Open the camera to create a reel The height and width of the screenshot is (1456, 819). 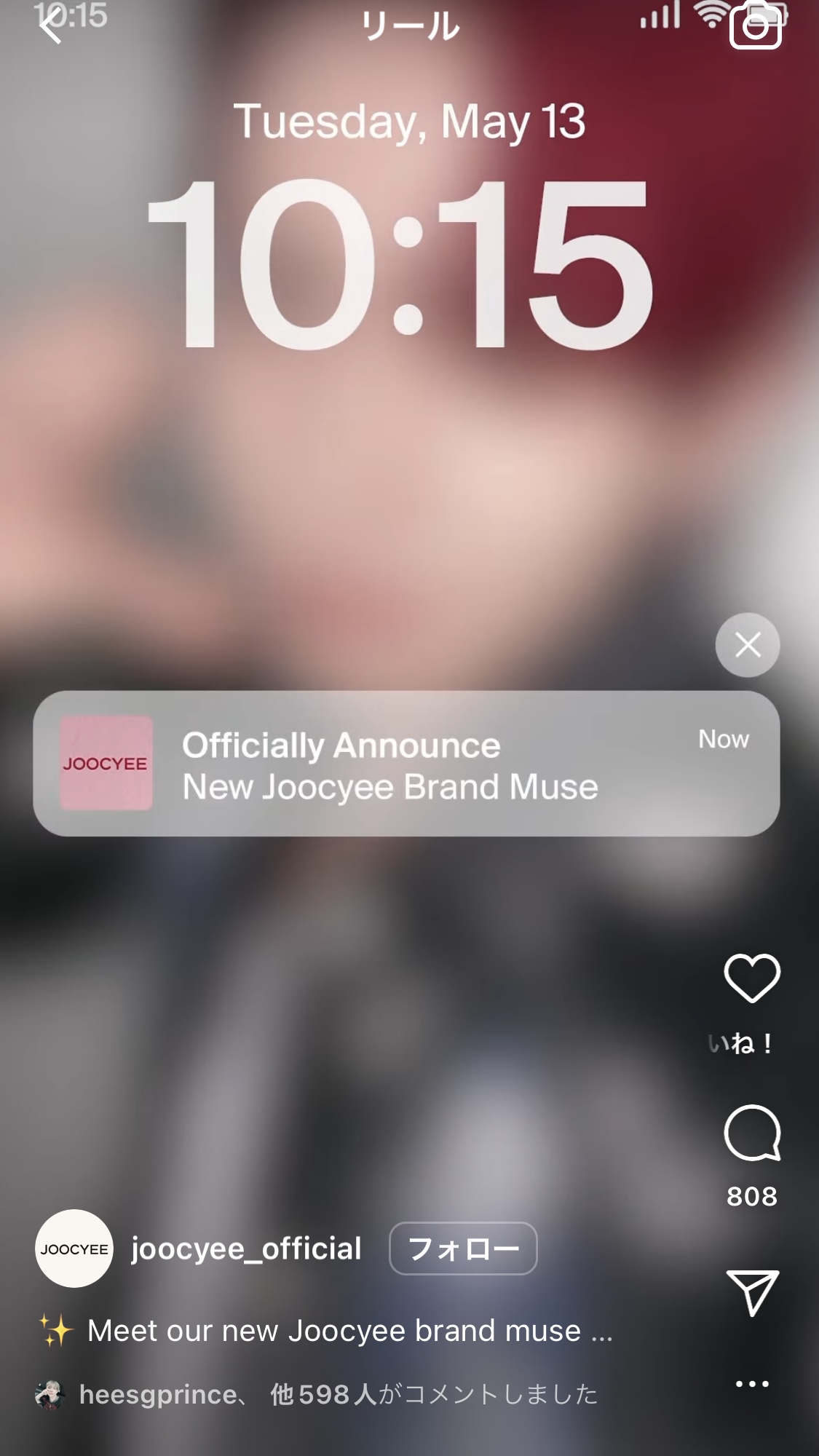[x=756, y=26]
